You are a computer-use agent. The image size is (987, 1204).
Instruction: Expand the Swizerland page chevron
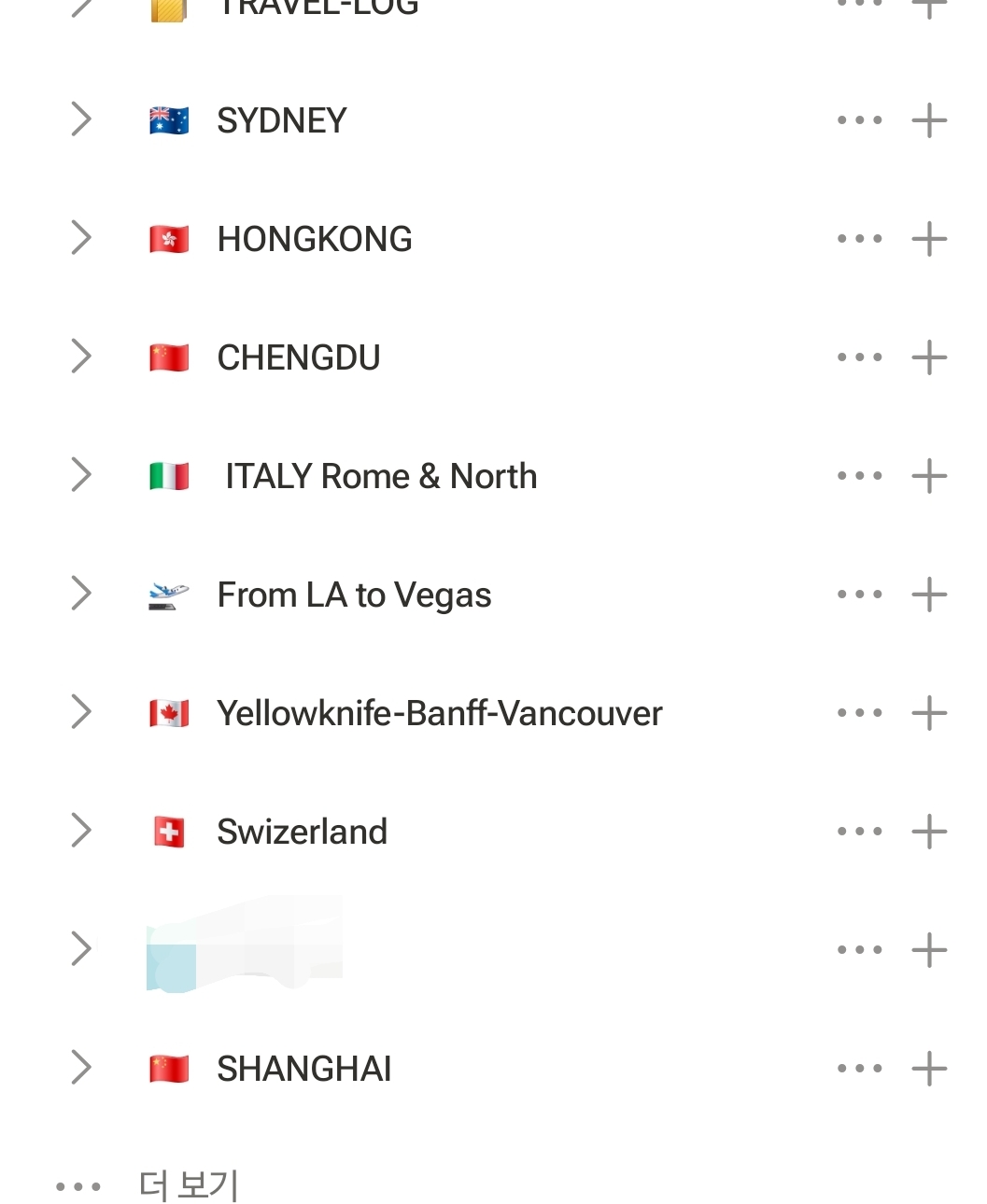coord(81,831)
